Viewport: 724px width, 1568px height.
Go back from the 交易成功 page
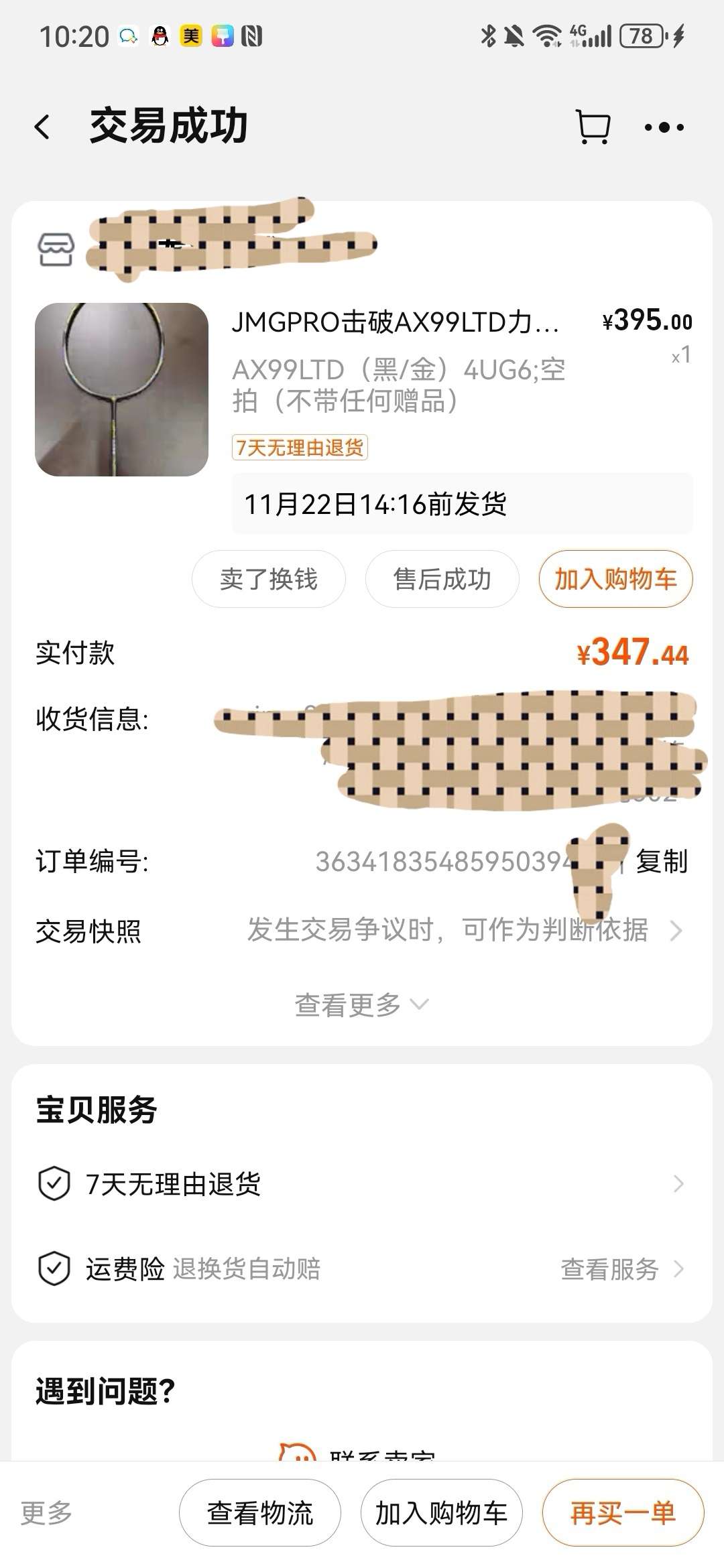pyautogui.click(x=43, y=127)
